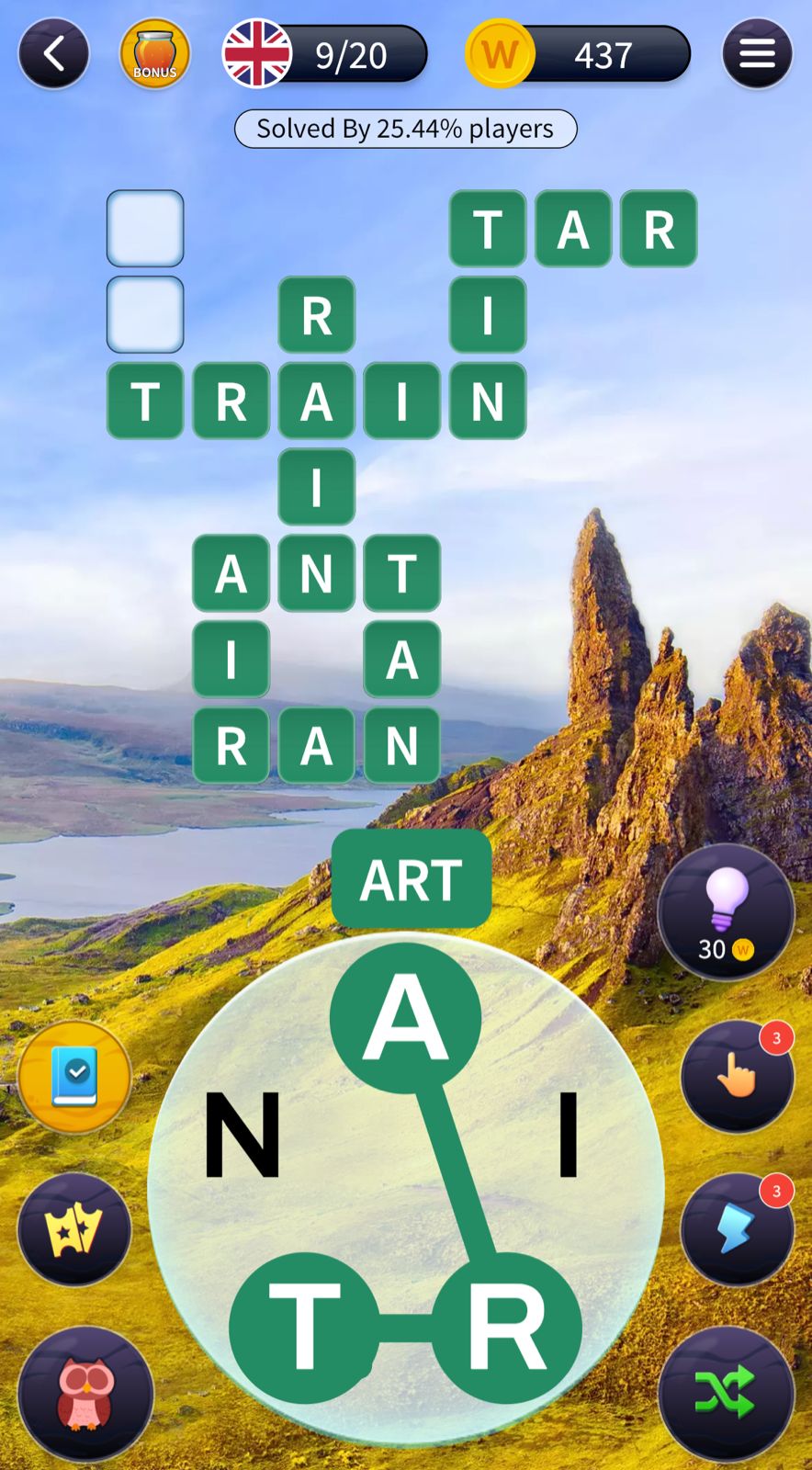Open the owl button
Viewport: 812px width, 1470px height.
coord(85,1393)
